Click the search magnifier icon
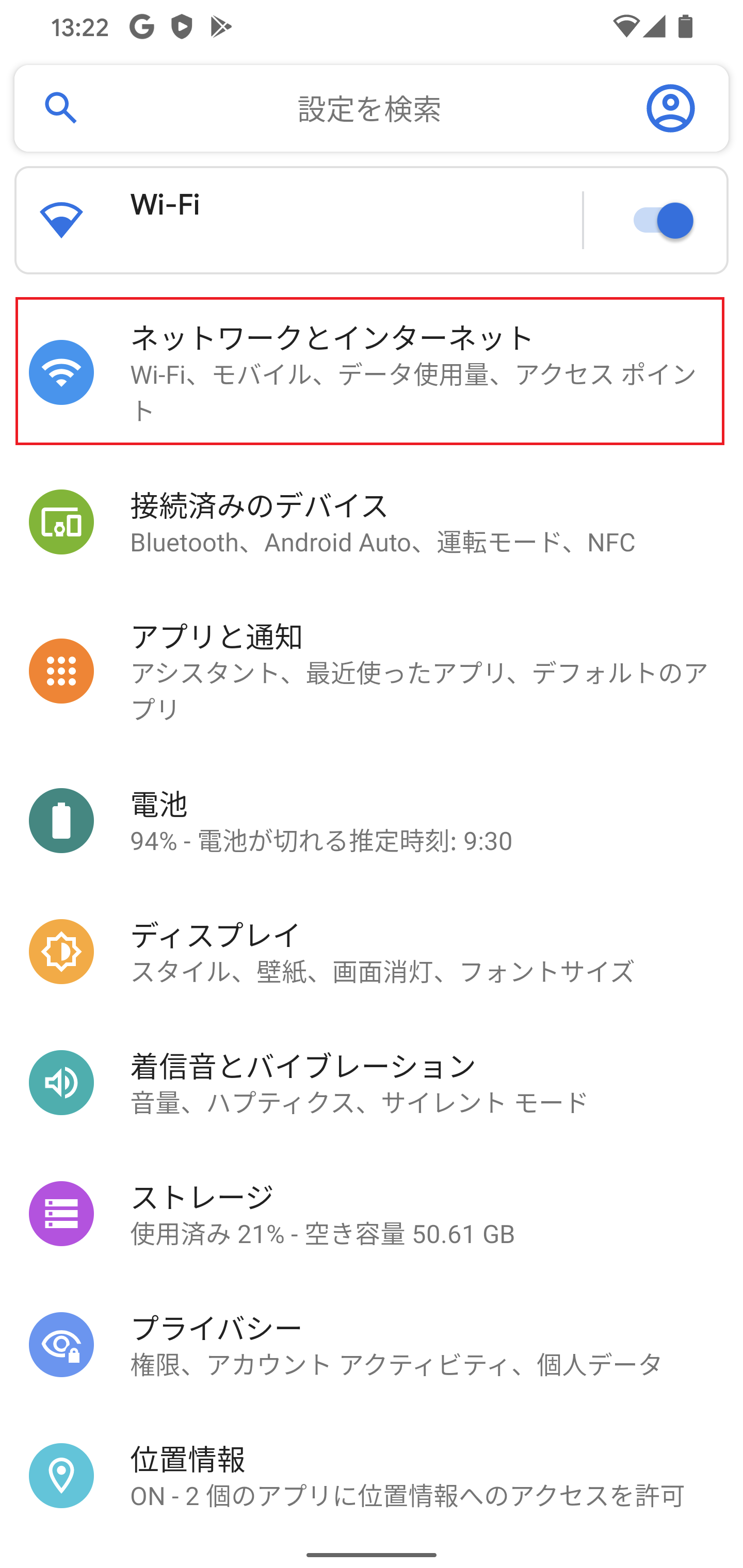 (x=60, y=108)
